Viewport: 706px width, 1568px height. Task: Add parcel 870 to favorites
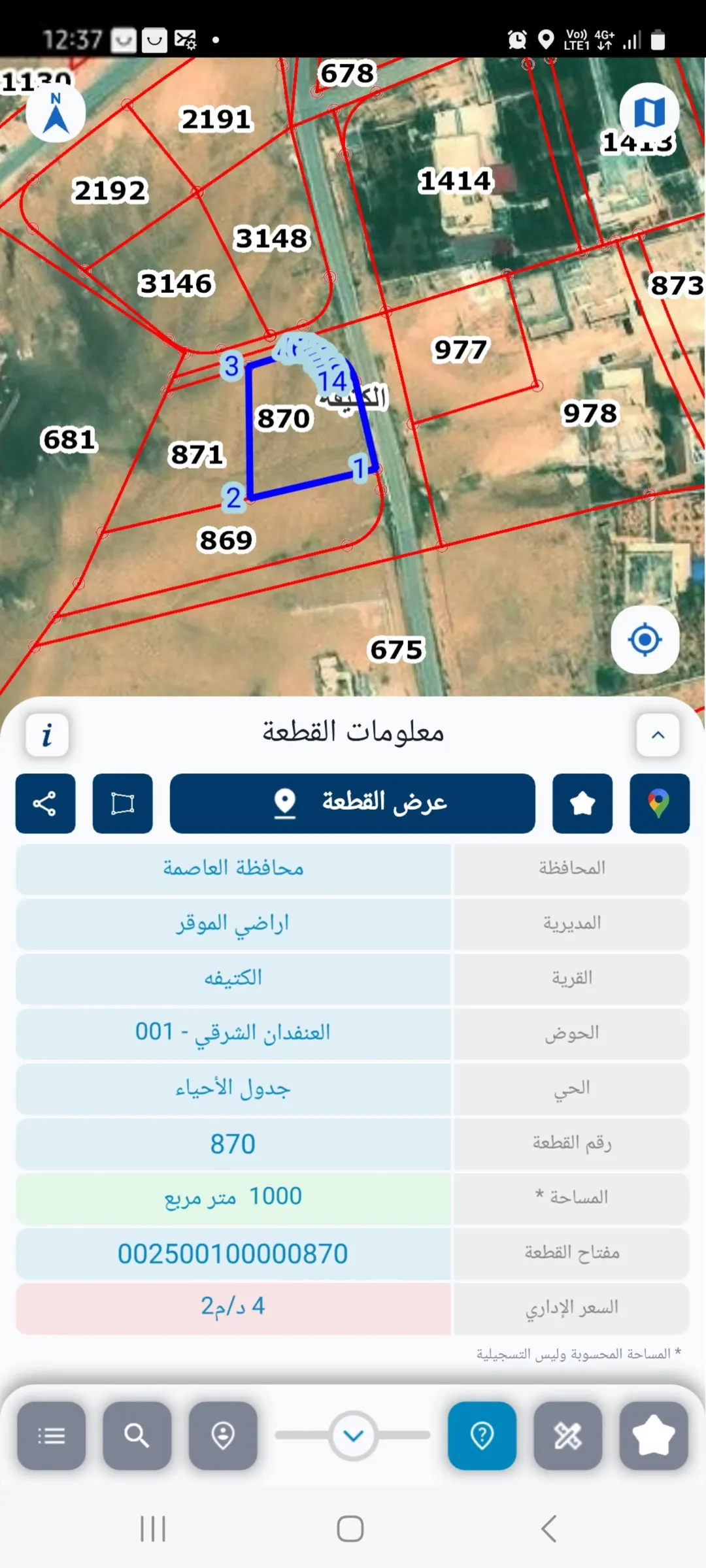[x=582, y=804]
